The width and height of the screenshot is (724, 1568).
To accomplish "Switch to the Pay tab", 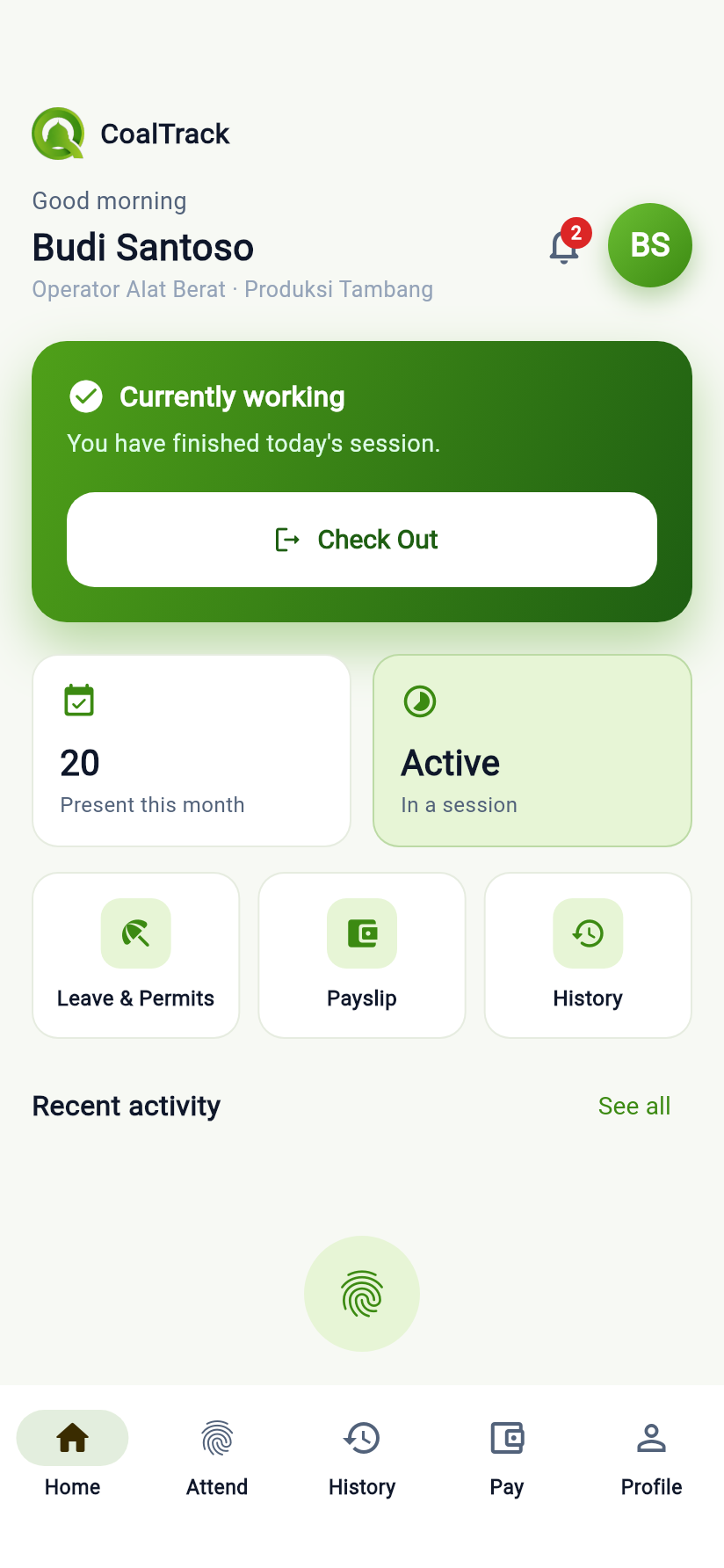I will coord(507,1457).
